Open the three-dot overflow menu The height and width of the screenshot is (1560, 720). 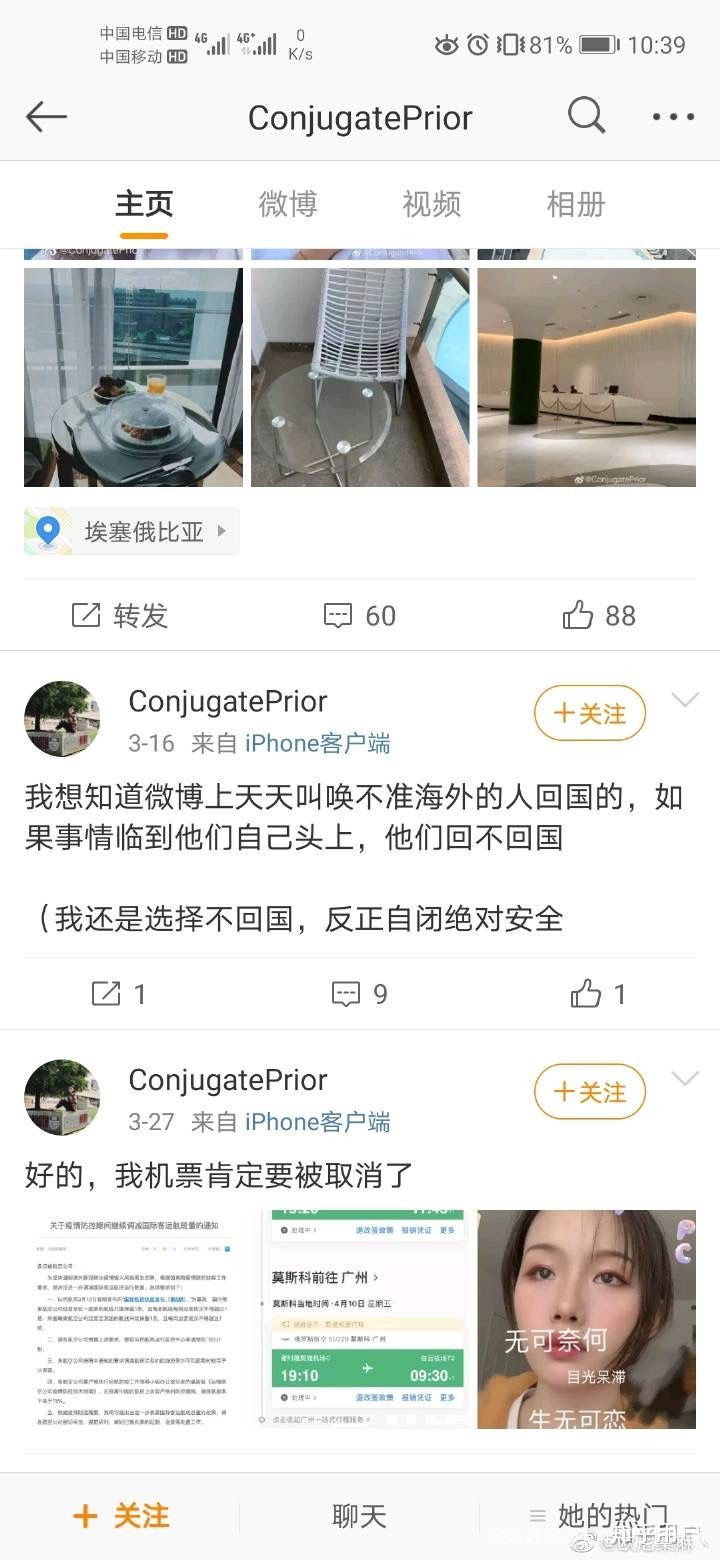(x=673, y=117)
